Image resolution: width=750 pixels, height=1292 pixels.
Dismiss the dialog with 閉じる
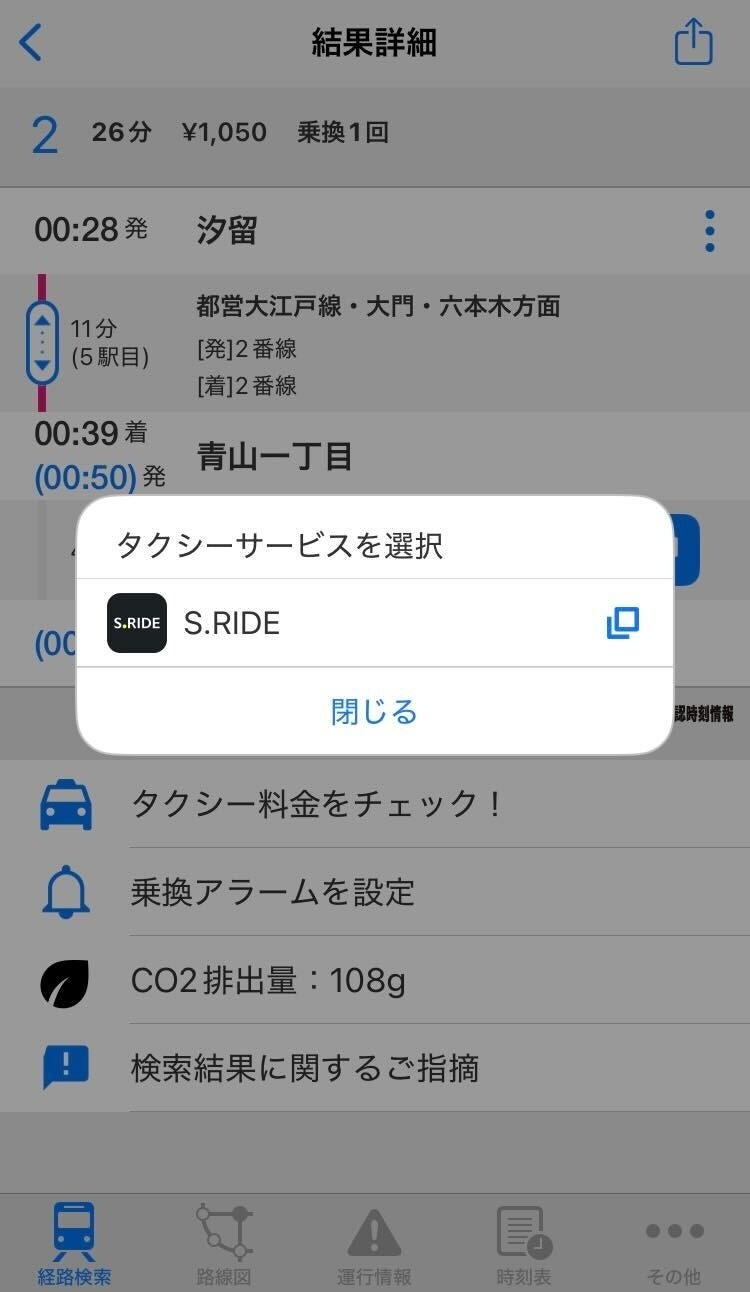pos(374,712)
